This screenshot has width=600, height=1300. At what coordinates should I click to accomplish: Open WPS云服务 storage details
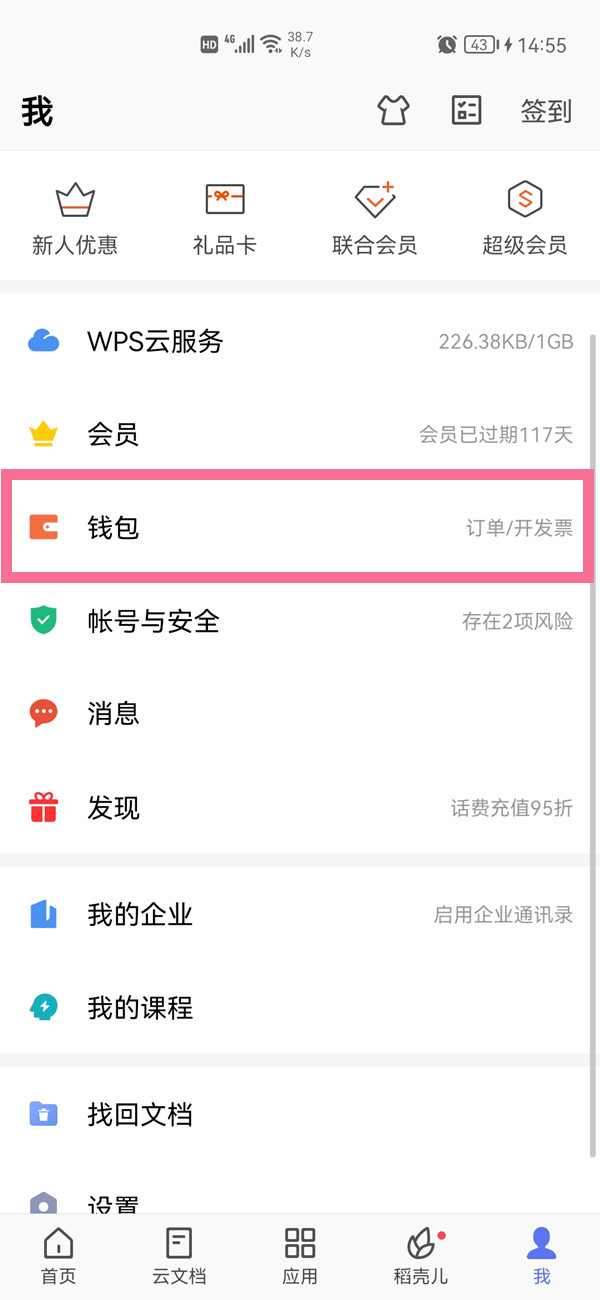click(x=300, y=342)
